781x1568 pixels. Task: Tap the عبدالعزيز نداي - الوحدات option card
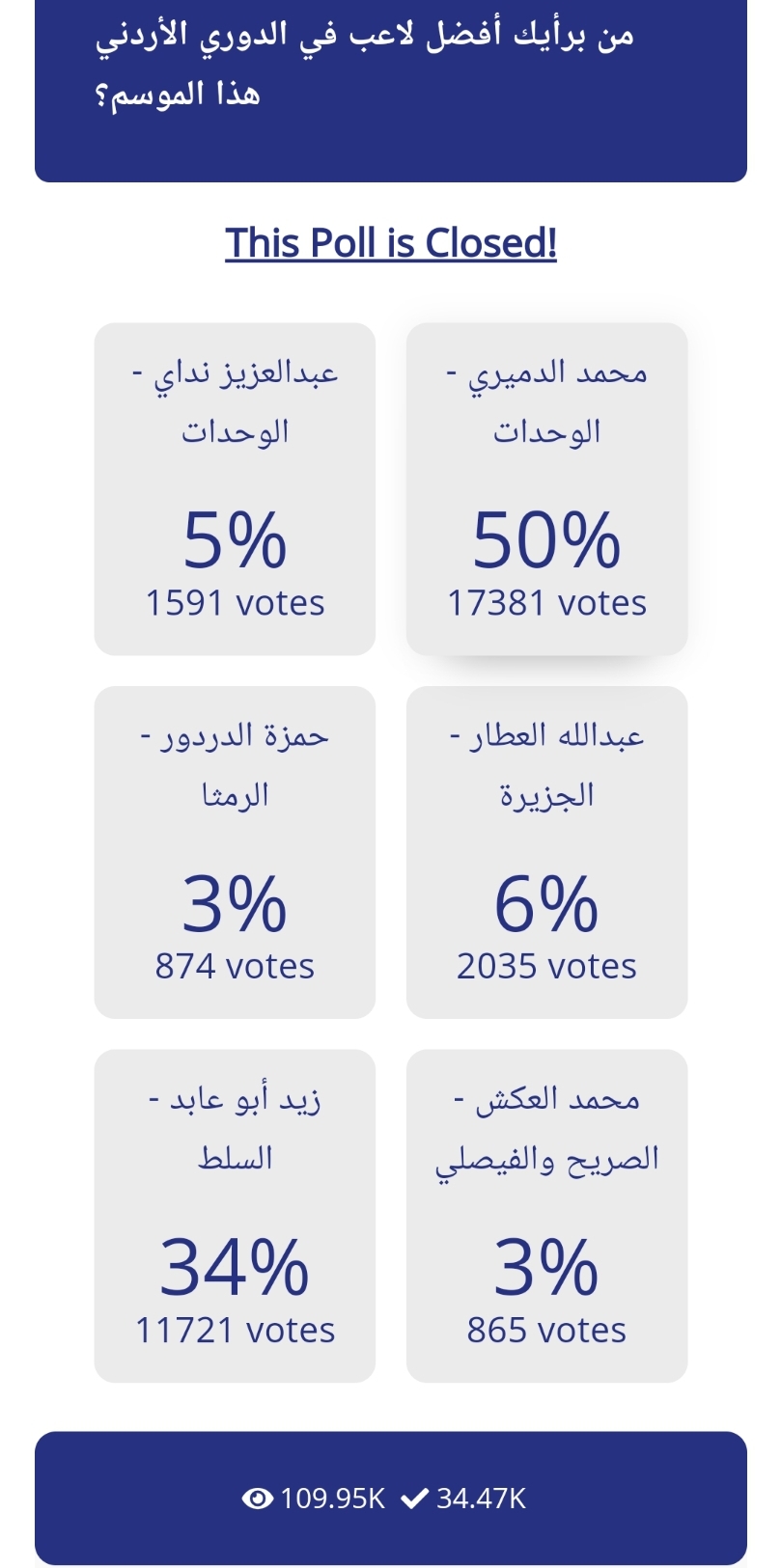click(x=235, y=489)
